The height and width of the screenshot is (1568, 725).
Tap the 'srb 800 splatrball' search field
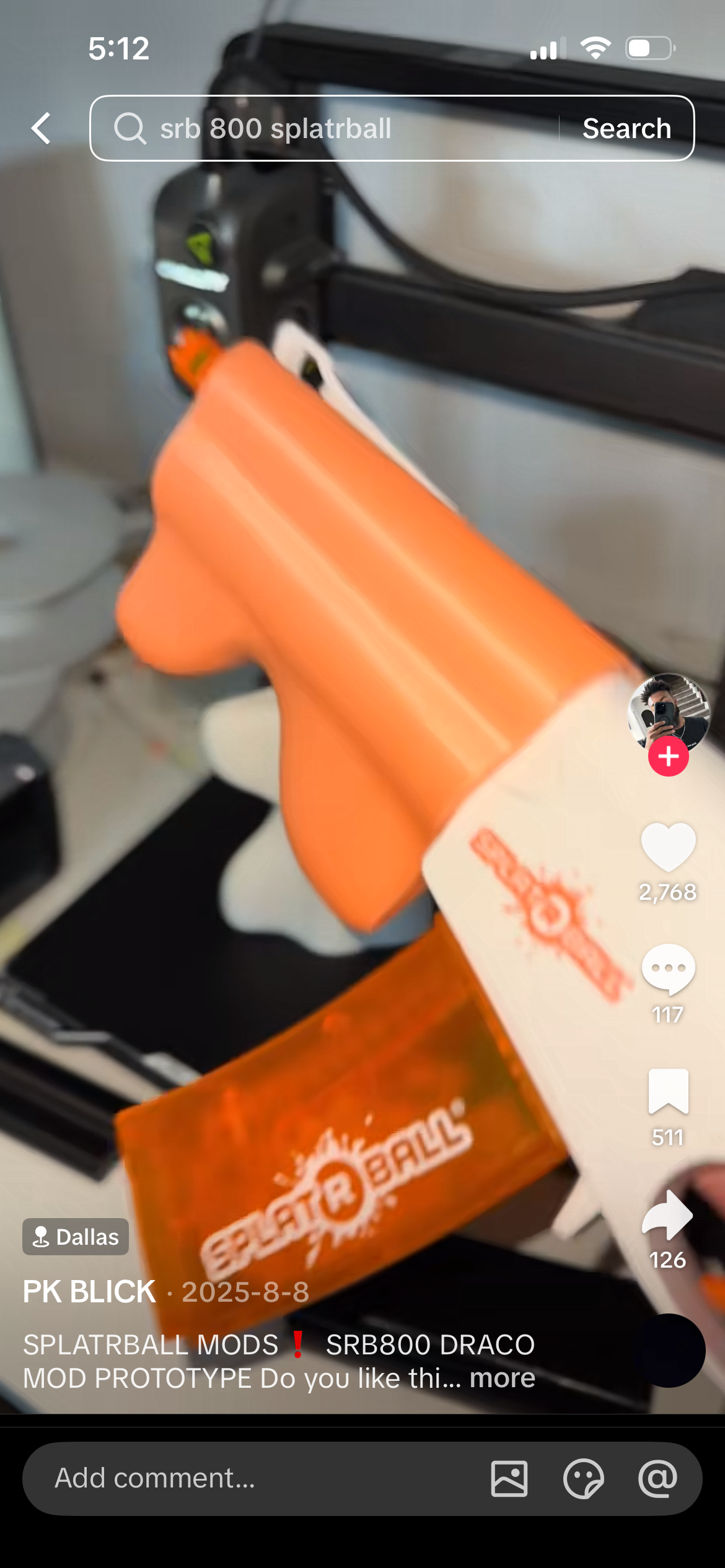tap(335, 128)
